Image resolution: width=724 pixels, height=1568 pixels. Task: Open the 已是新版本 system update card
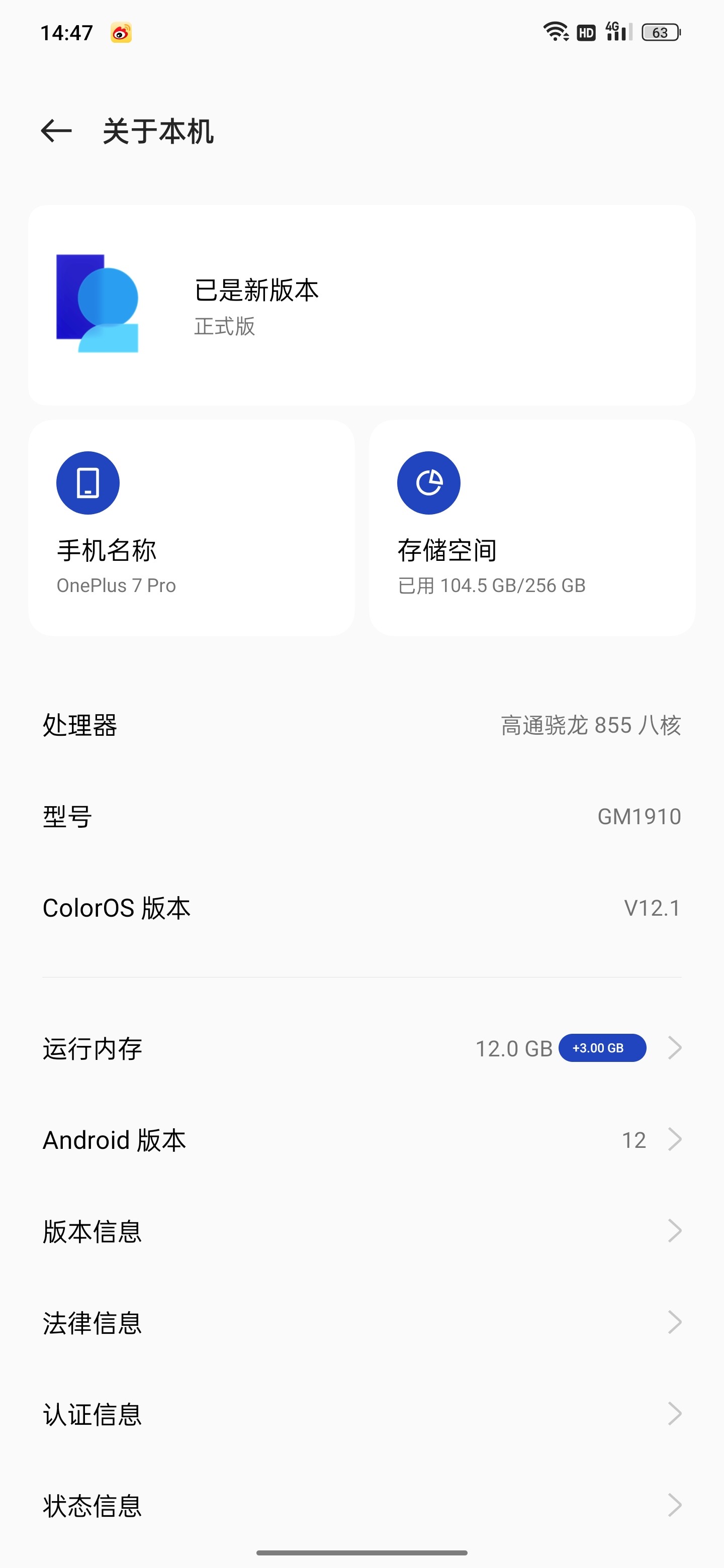click(x=361, y=305)
